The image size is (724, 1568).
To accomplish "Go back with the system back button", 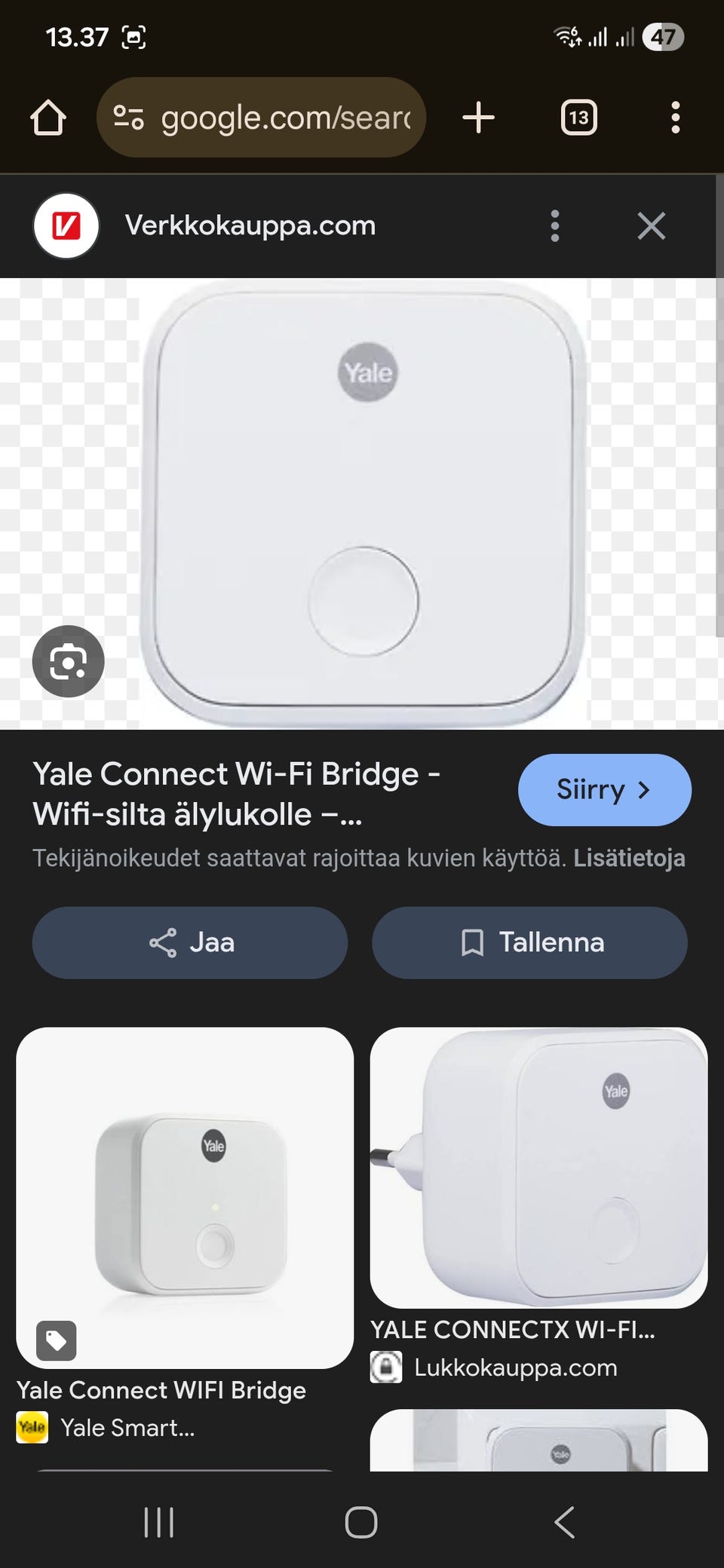I will point(564,1522).
